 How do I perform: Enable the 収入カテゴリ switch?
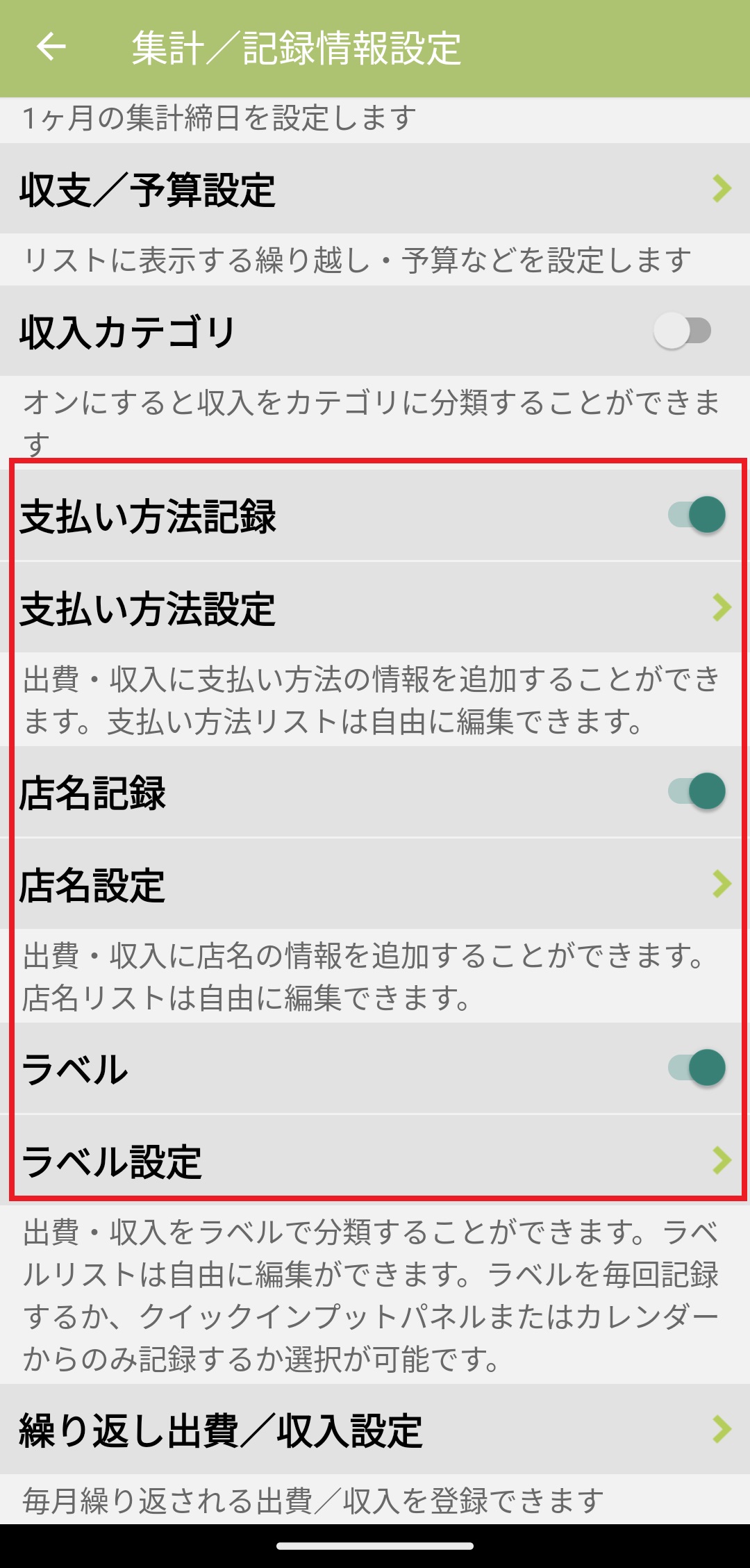683,331
